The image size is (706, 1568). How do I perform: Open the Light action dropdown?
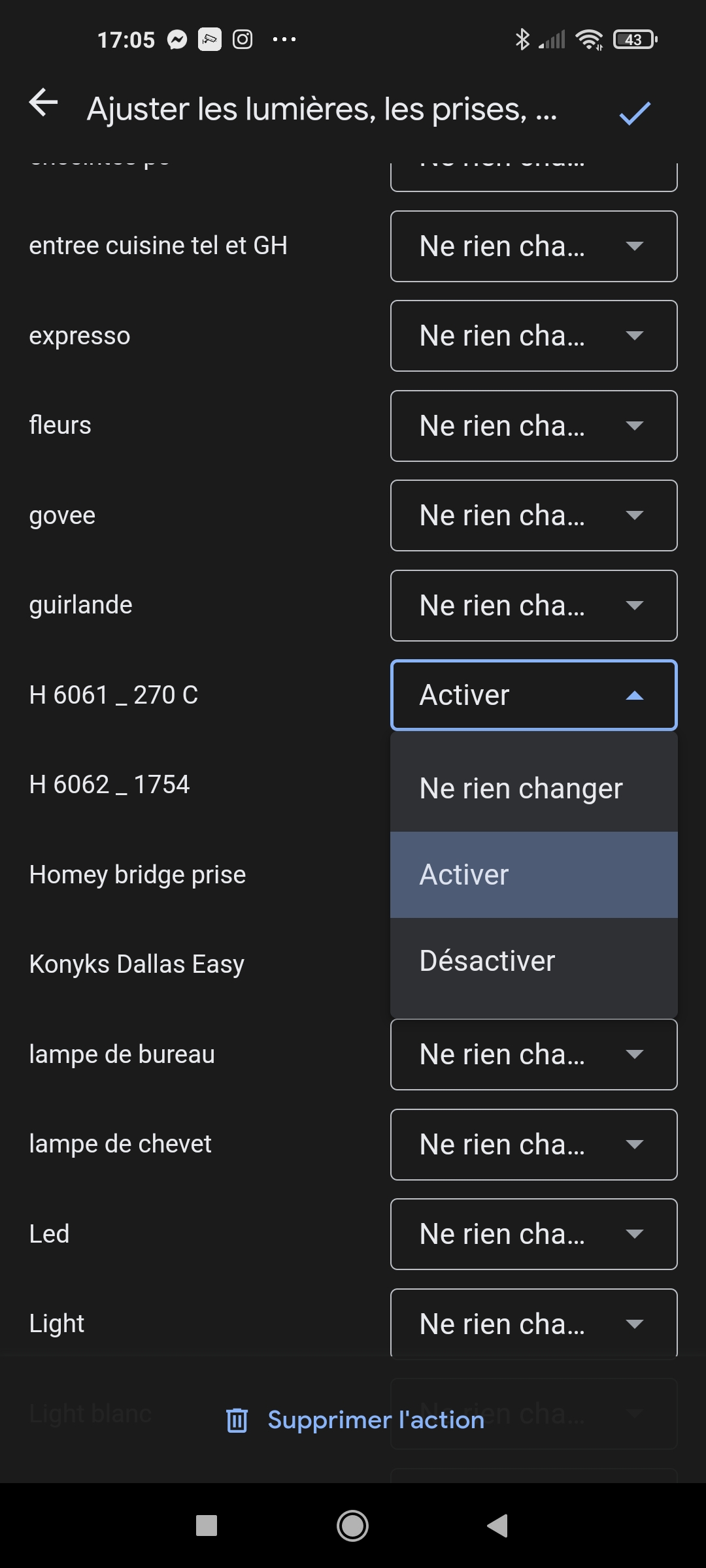[534, 1324]
